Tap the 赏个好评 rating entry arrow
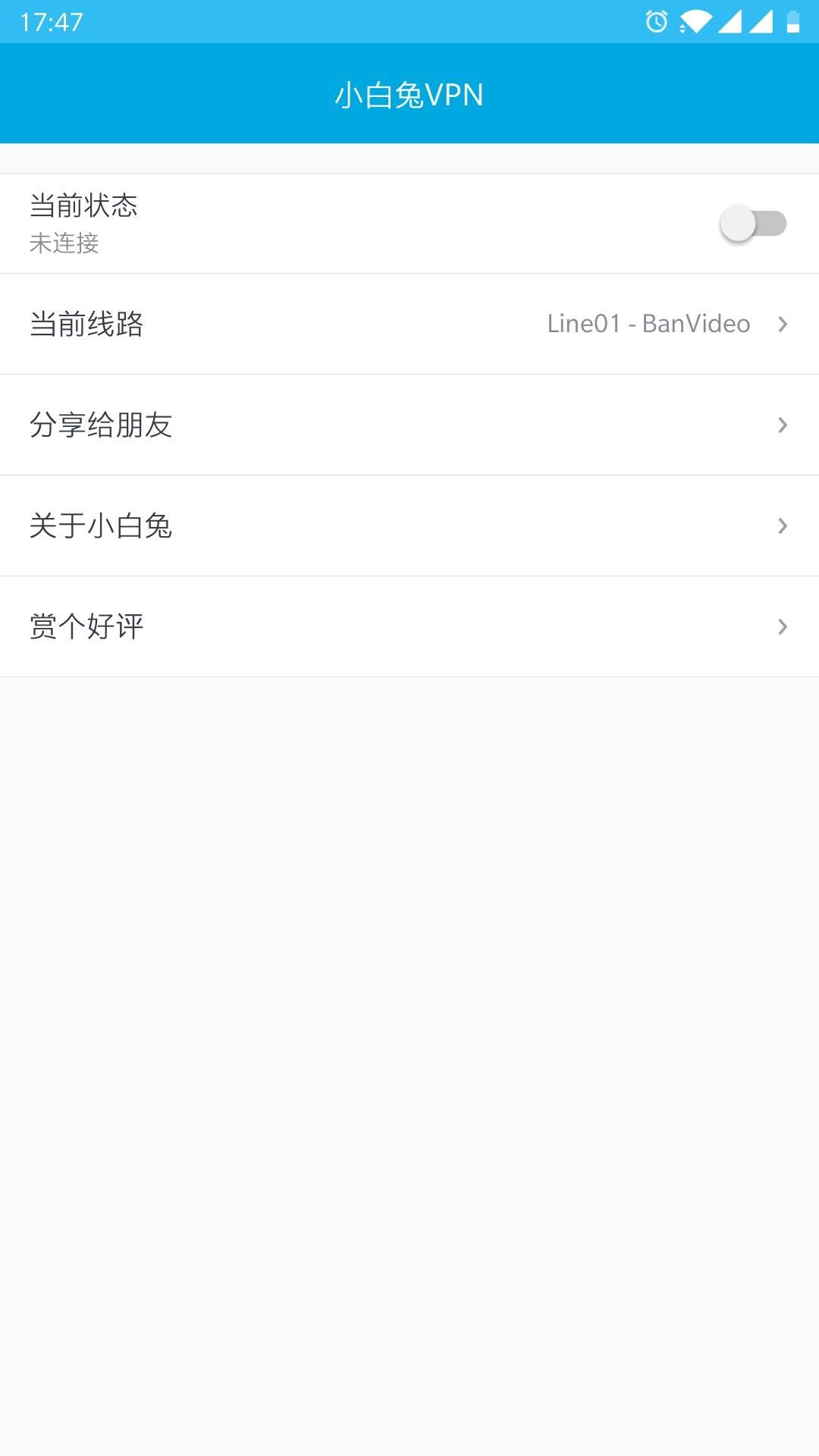 click(x=783, y=626)
